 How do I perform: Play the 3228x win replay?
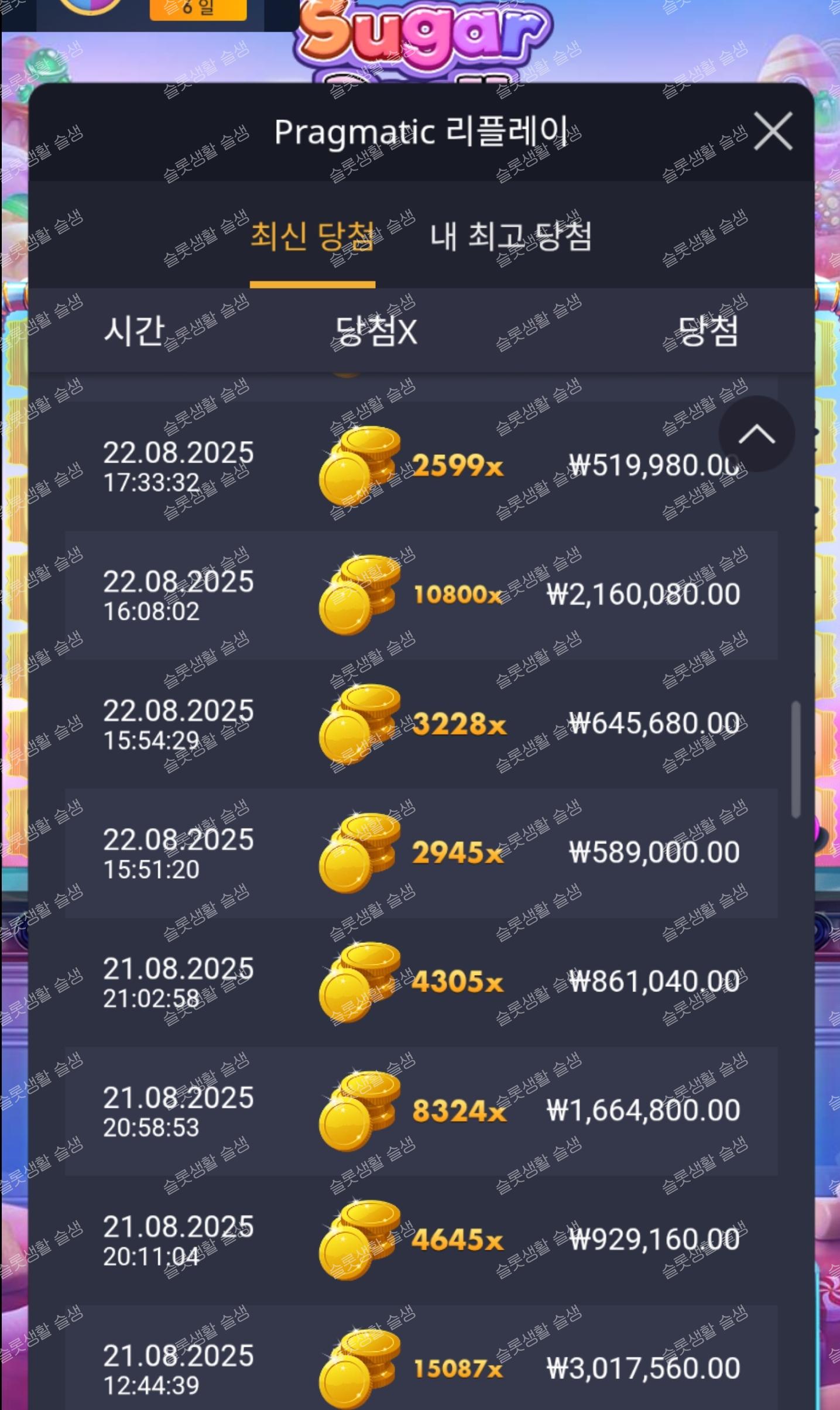[x=421, y=724]
